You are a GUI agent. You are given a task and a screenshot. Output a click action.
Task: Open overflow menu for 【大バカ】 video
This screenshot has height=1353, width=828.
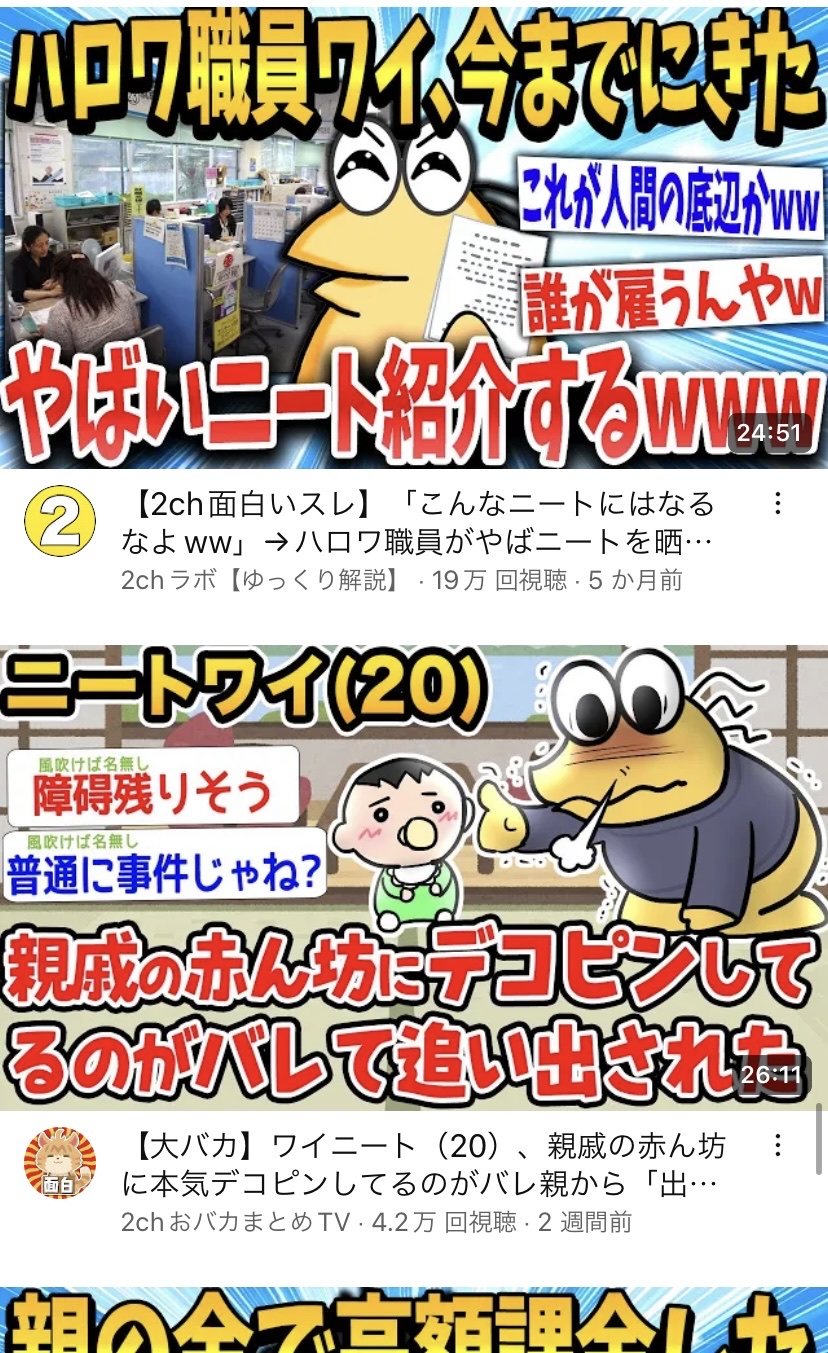[x=778, y=1145]
